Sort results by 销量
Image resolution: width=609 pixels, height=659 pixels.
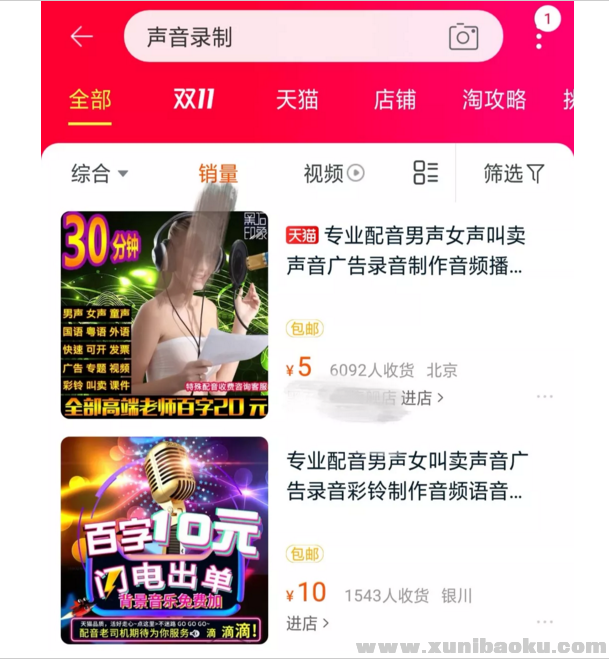coord(218,174)
